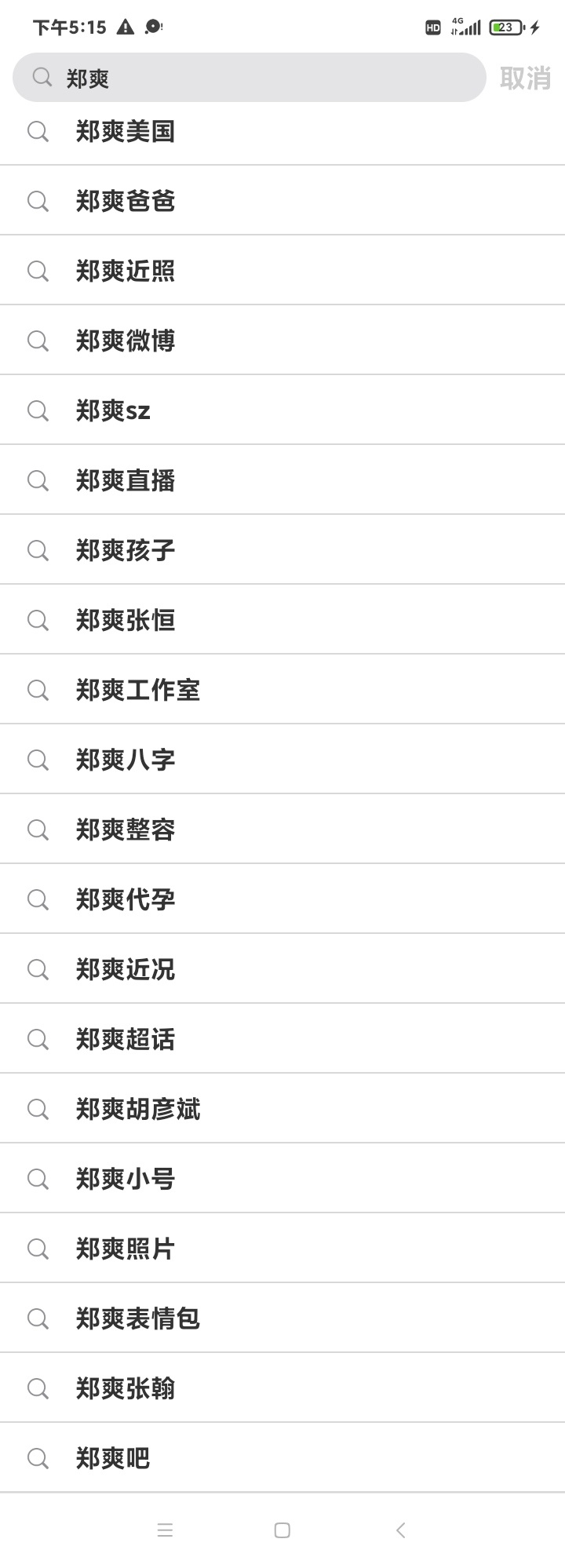Tap the home button in navigation bar
This screenshot has width=565, height=1568.
(x=282, y=1530)
